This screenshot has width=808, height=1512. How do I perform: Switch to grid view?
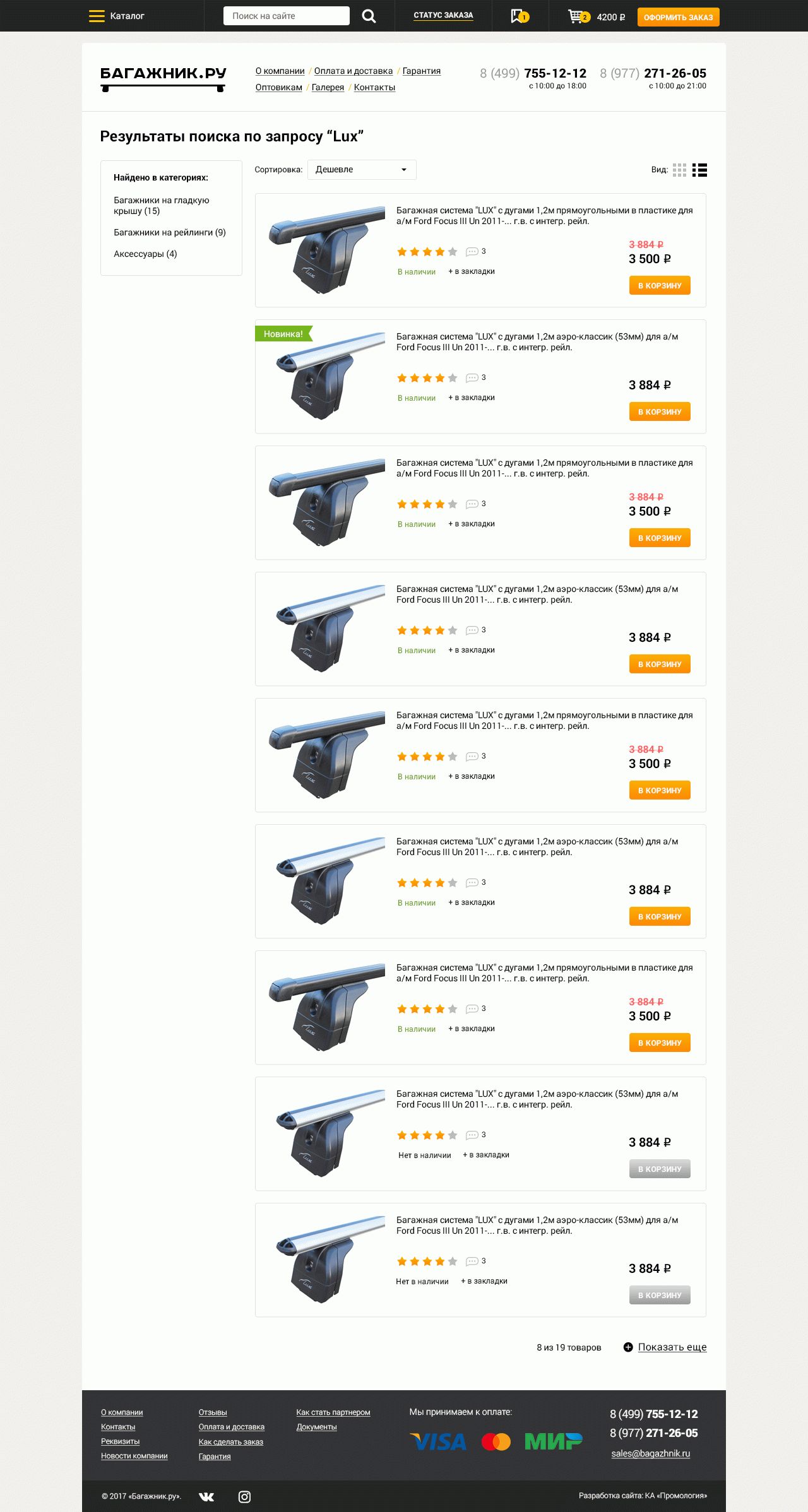679,170
